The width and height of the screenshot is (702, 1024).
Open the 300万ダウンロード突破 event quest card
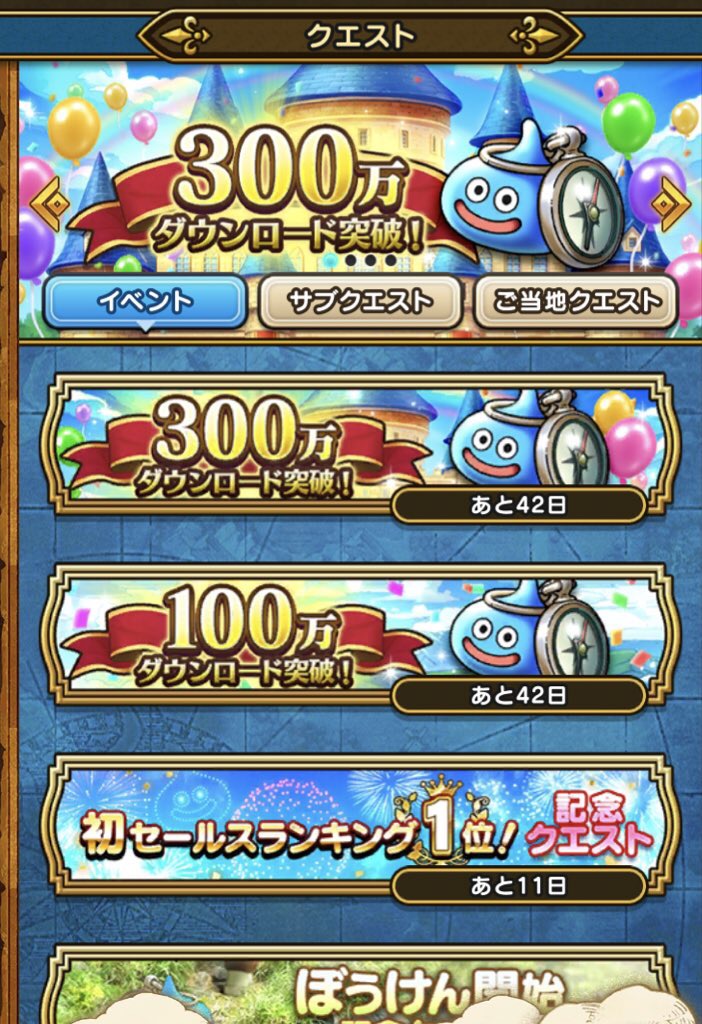(360, 445)
